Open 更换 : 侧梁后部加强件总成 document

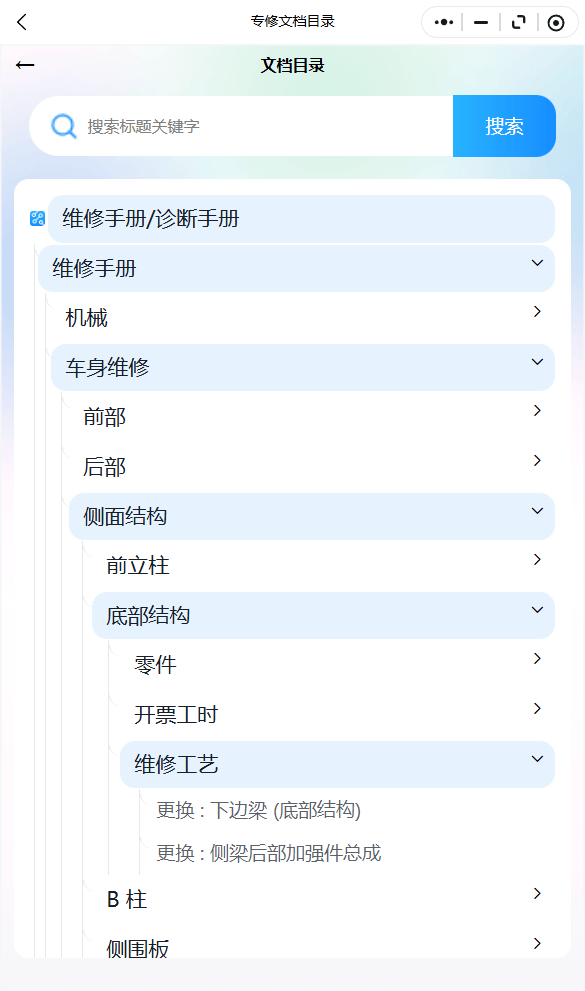[x=268, y=853]
